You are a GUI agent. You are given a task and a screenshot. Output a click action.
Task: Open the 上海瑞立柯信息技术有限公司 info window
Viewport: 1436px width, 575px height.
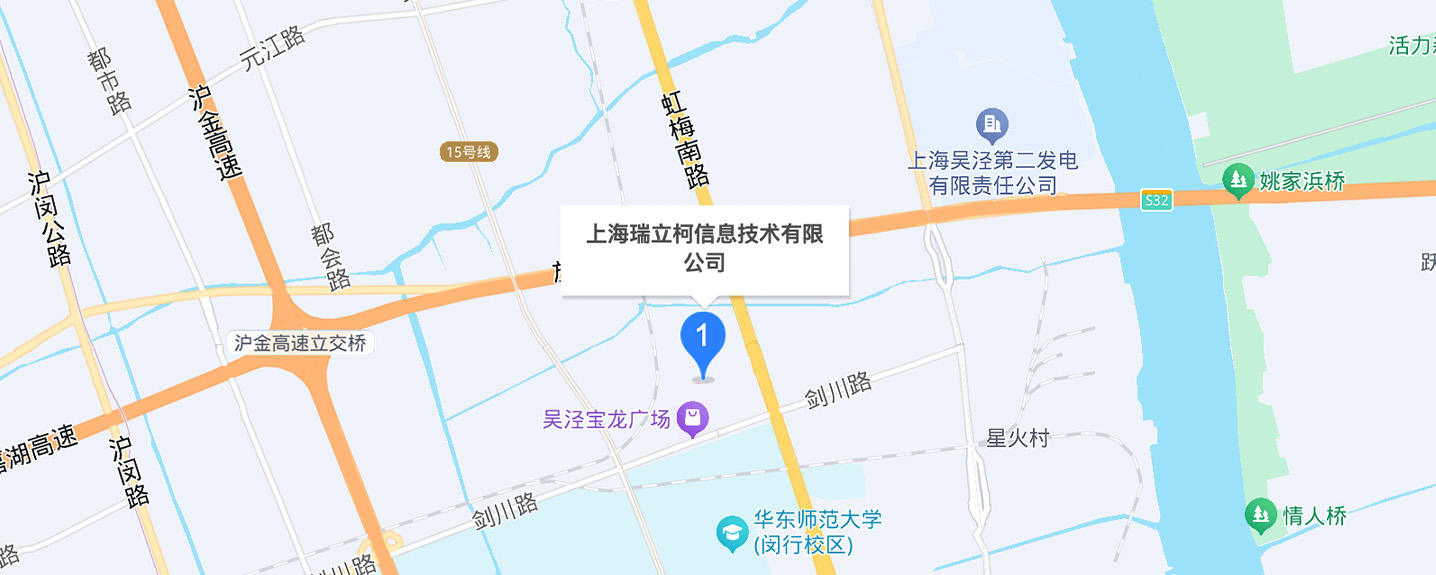[704, 249]
